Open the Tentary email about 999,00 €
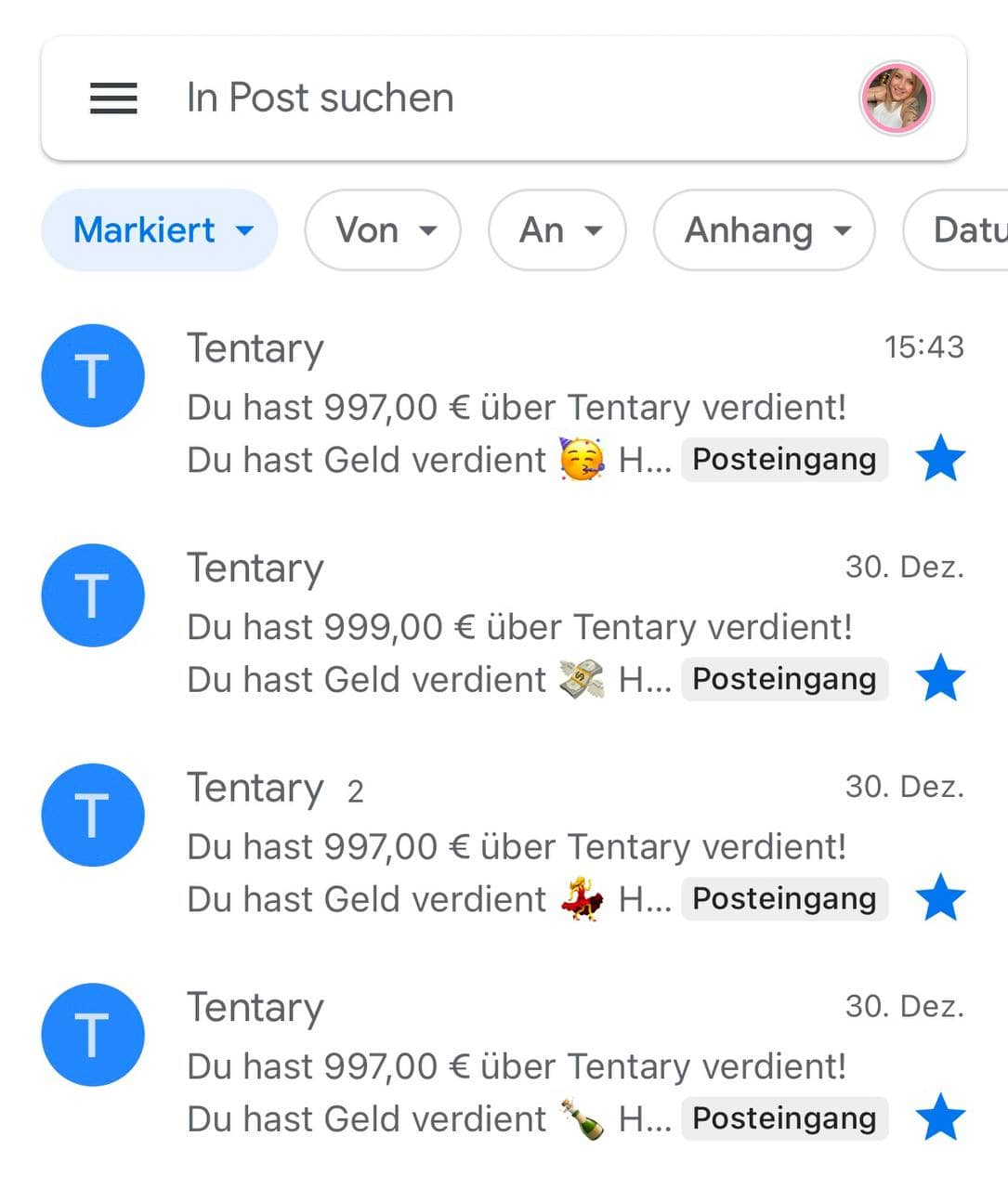The height and width of the screenshot is (1189, 1008). click(x=518, y=627)
